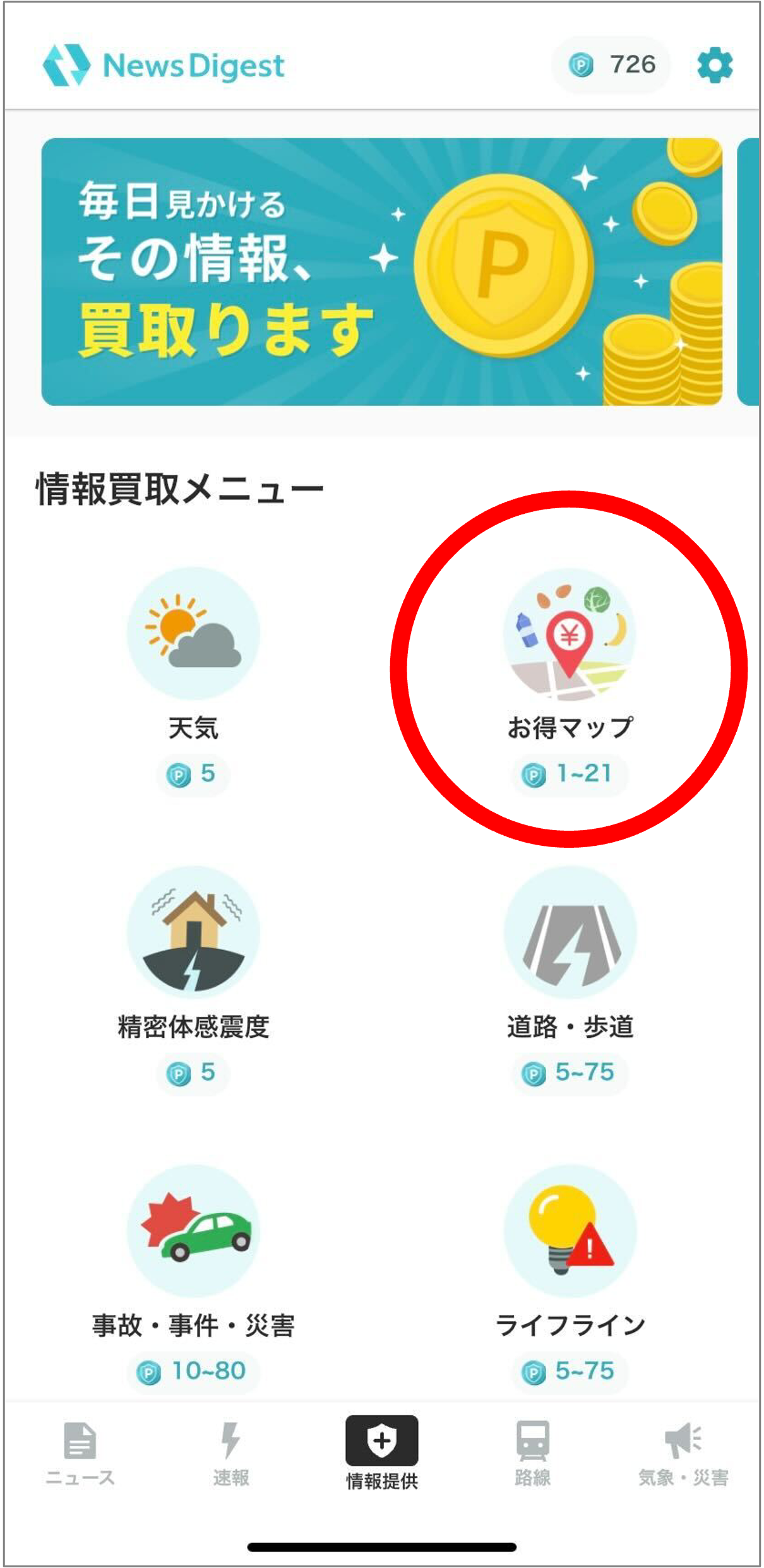Select the 天気 menu item
This screenshot has width=764, height=1568.
click(x=193, y=634)
